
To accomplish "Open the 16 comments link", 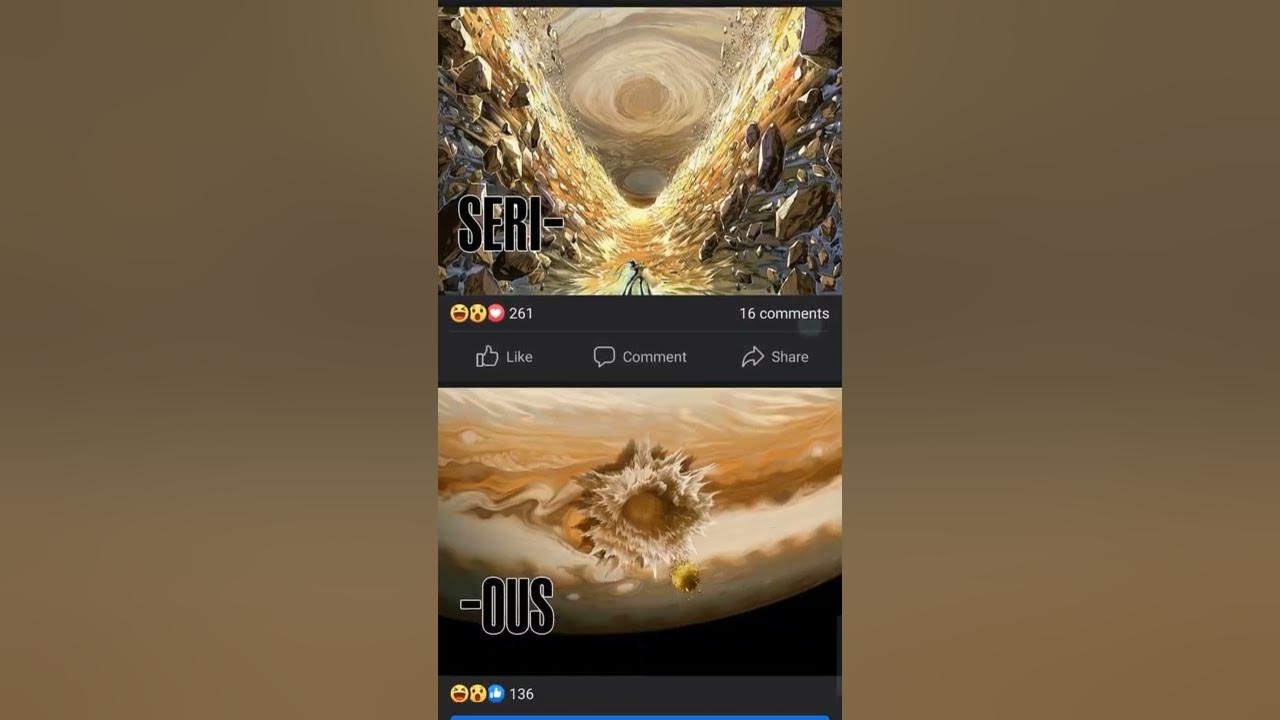I will [784, 313].
